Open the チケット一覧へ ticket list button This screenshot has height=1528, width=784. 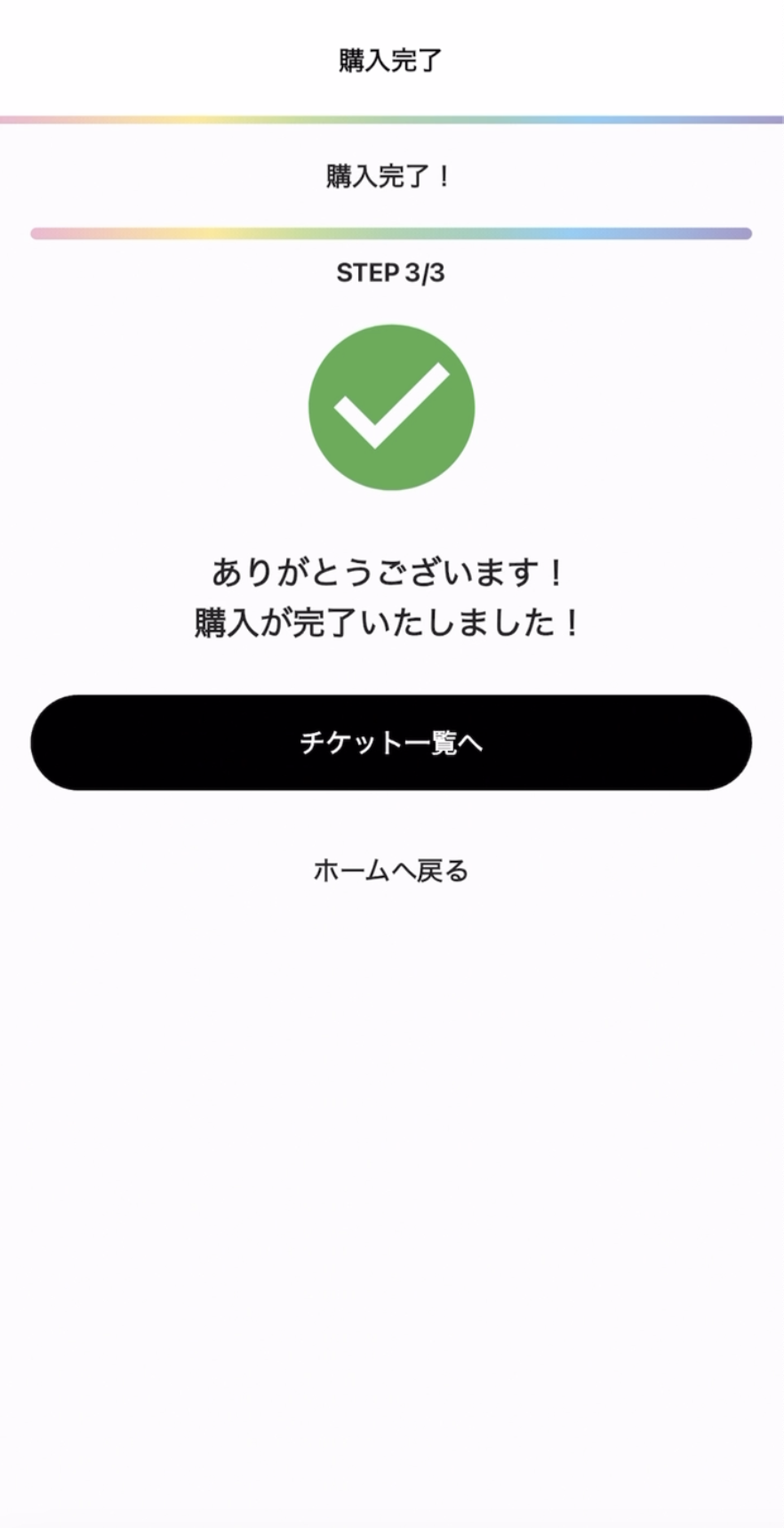point(391,743)
